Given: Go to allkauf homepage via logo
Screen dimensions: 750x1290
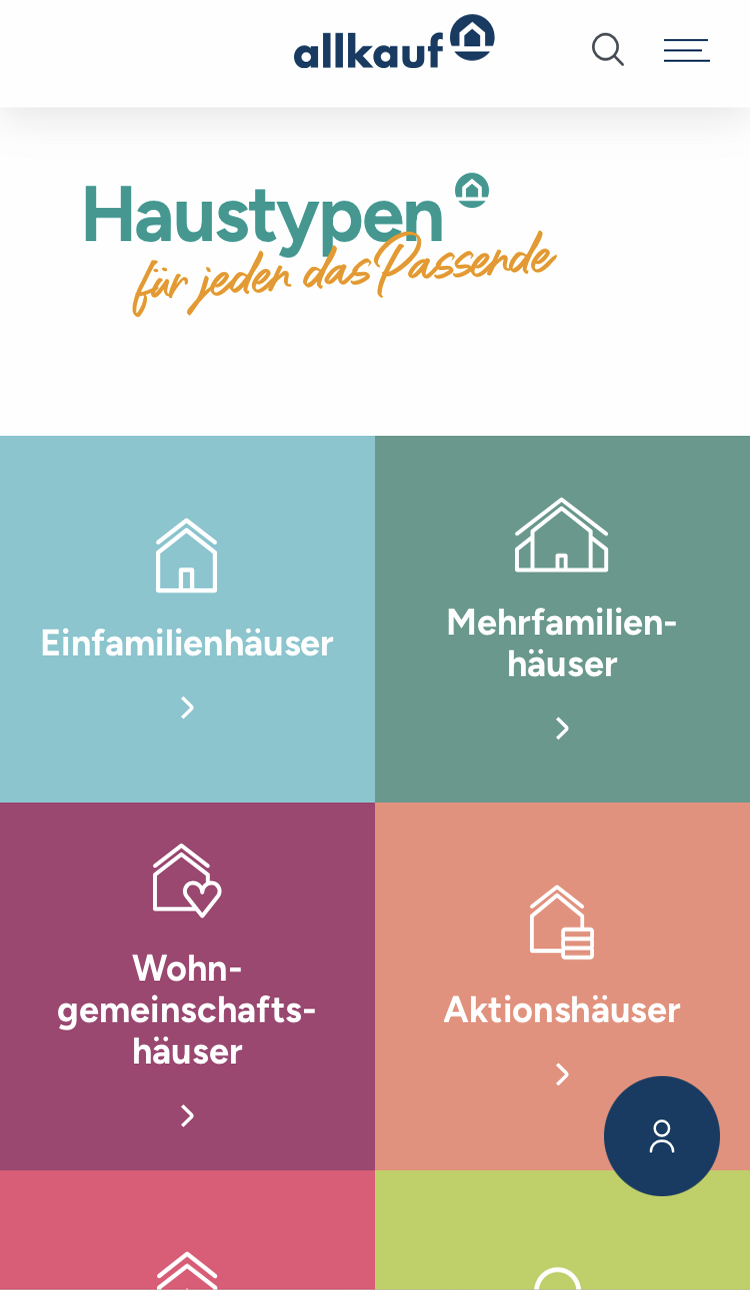Looking at the screenshot, I should [x=393, y=43].
